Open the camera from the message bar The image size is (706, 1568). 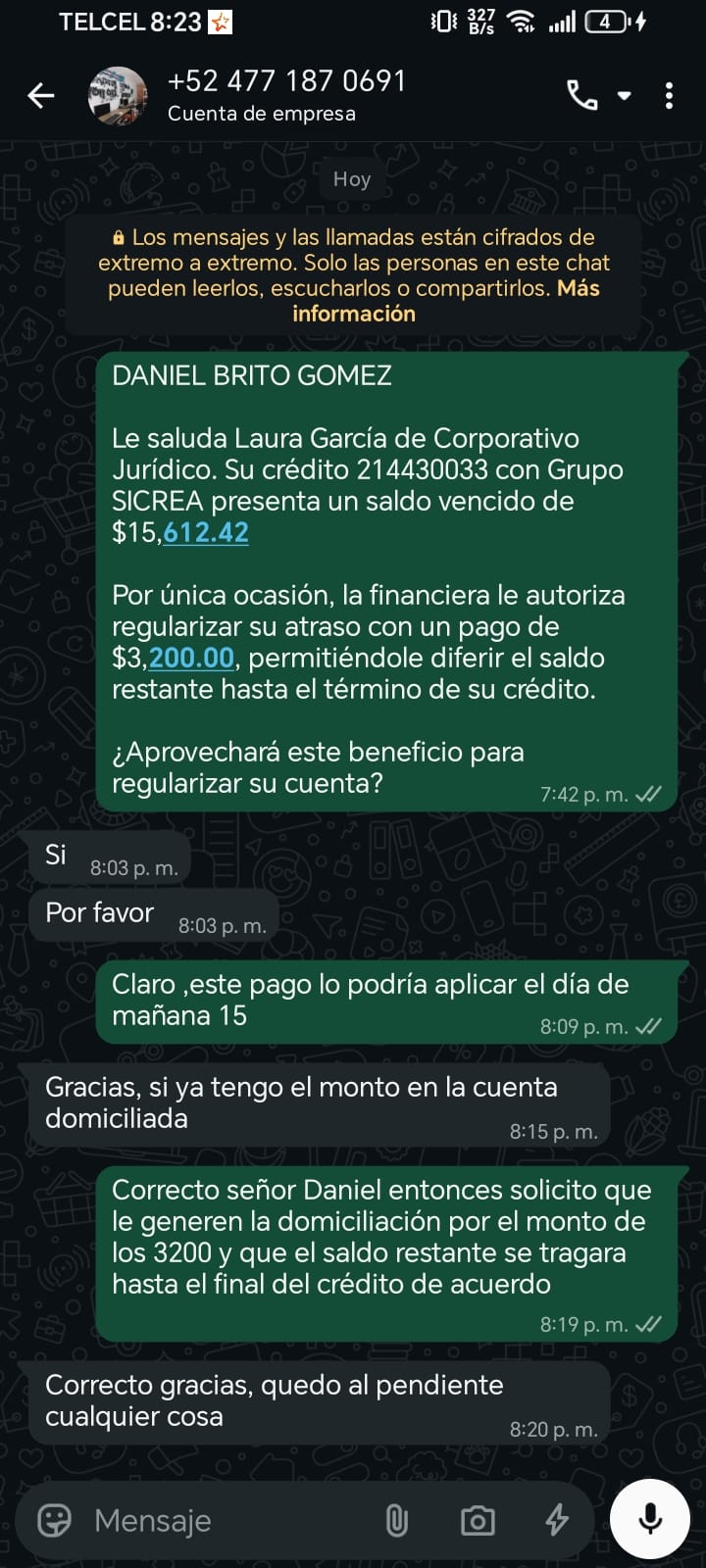coord(478,1520)
